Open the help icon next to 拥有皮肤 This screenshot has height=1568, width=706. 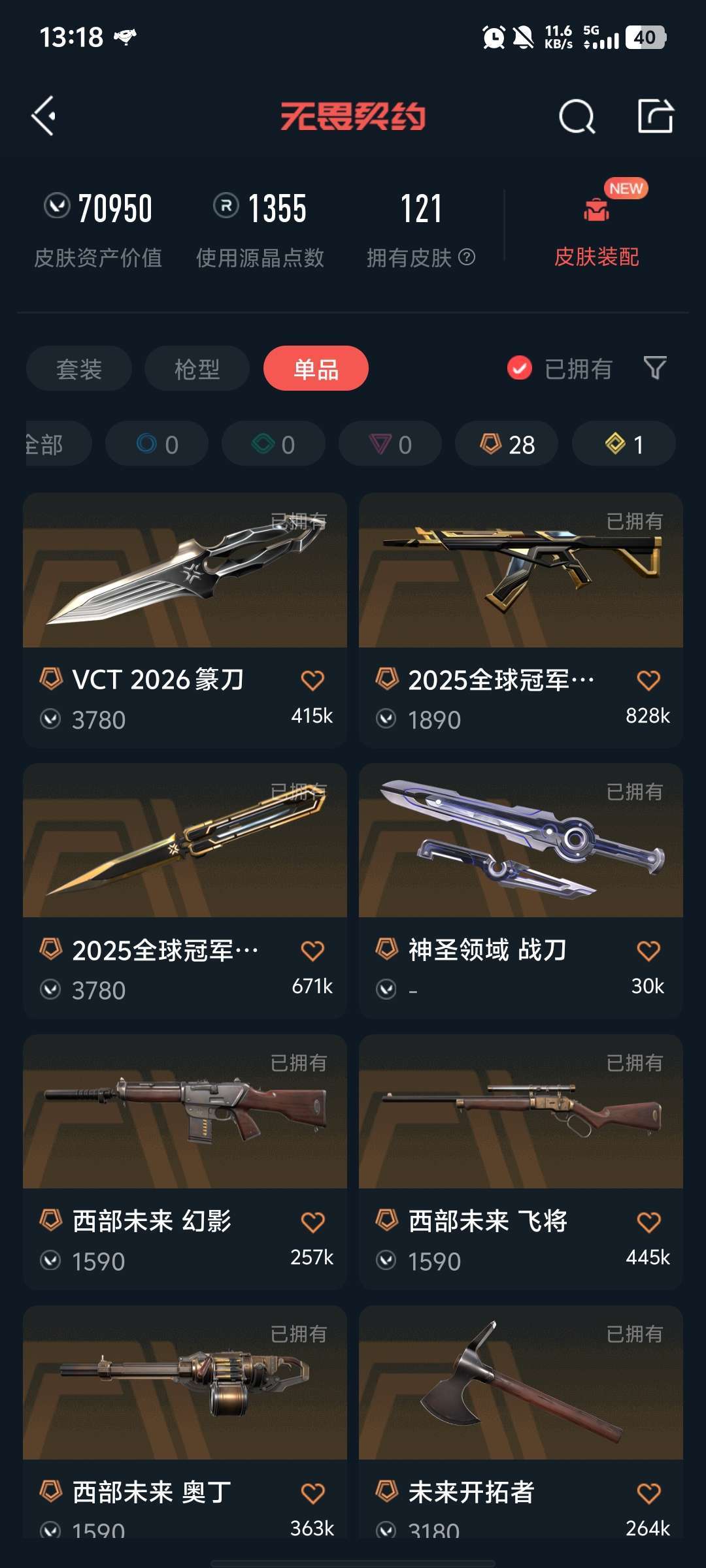click(x=467, y=257)
